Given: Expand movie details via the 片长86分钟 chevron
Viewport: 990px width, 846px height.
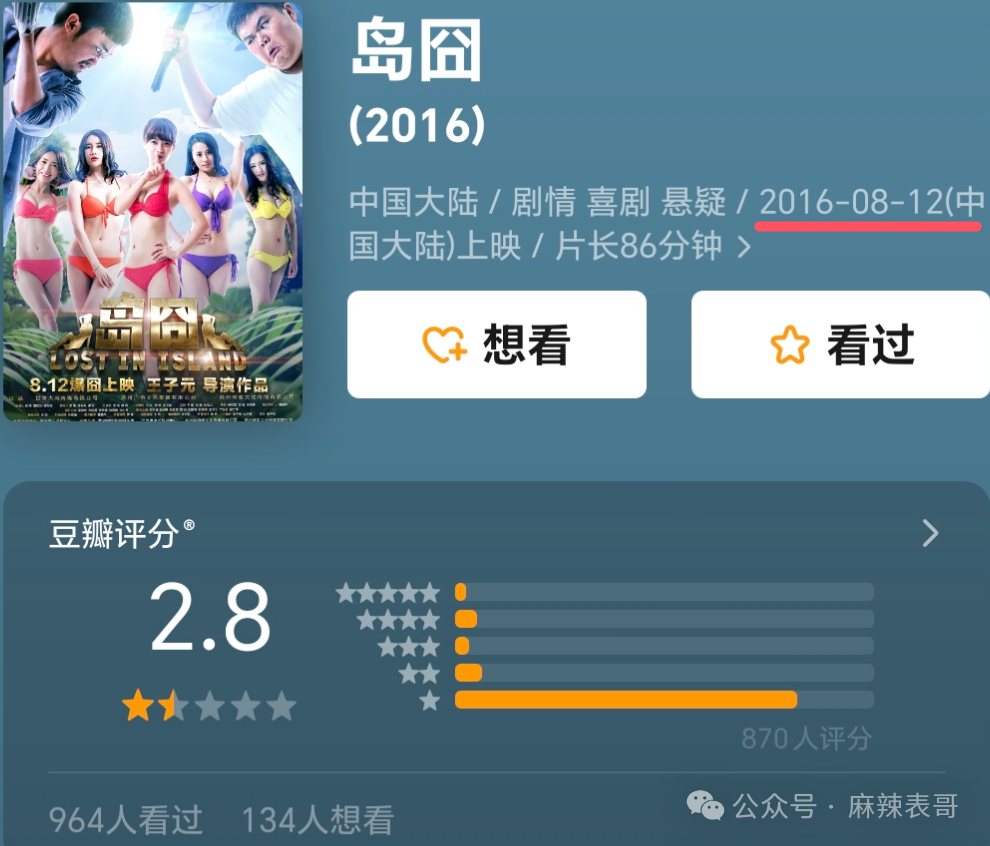Looking at the screenshot, I should 743,247.
